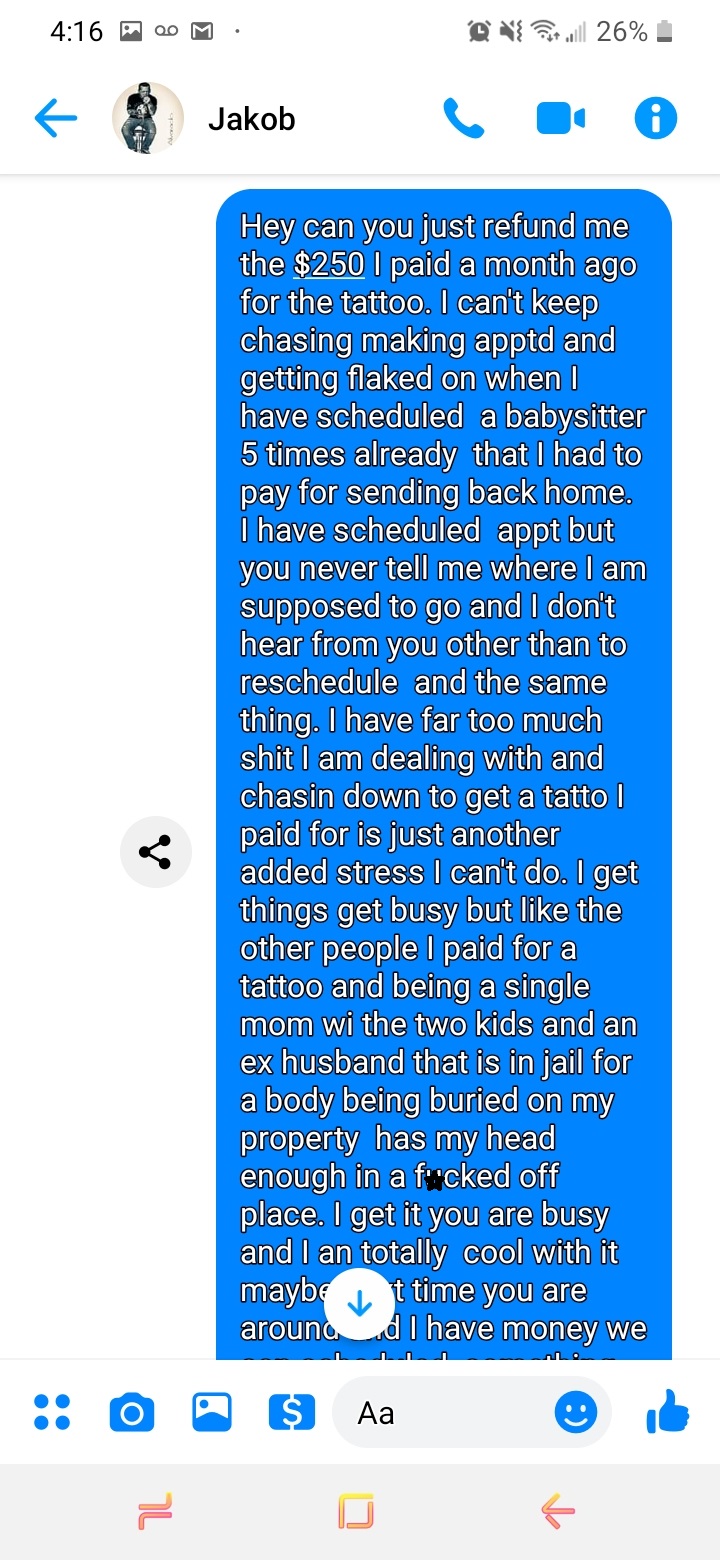
Task: Open conversation info for Jakob
Action: [656, 119]
